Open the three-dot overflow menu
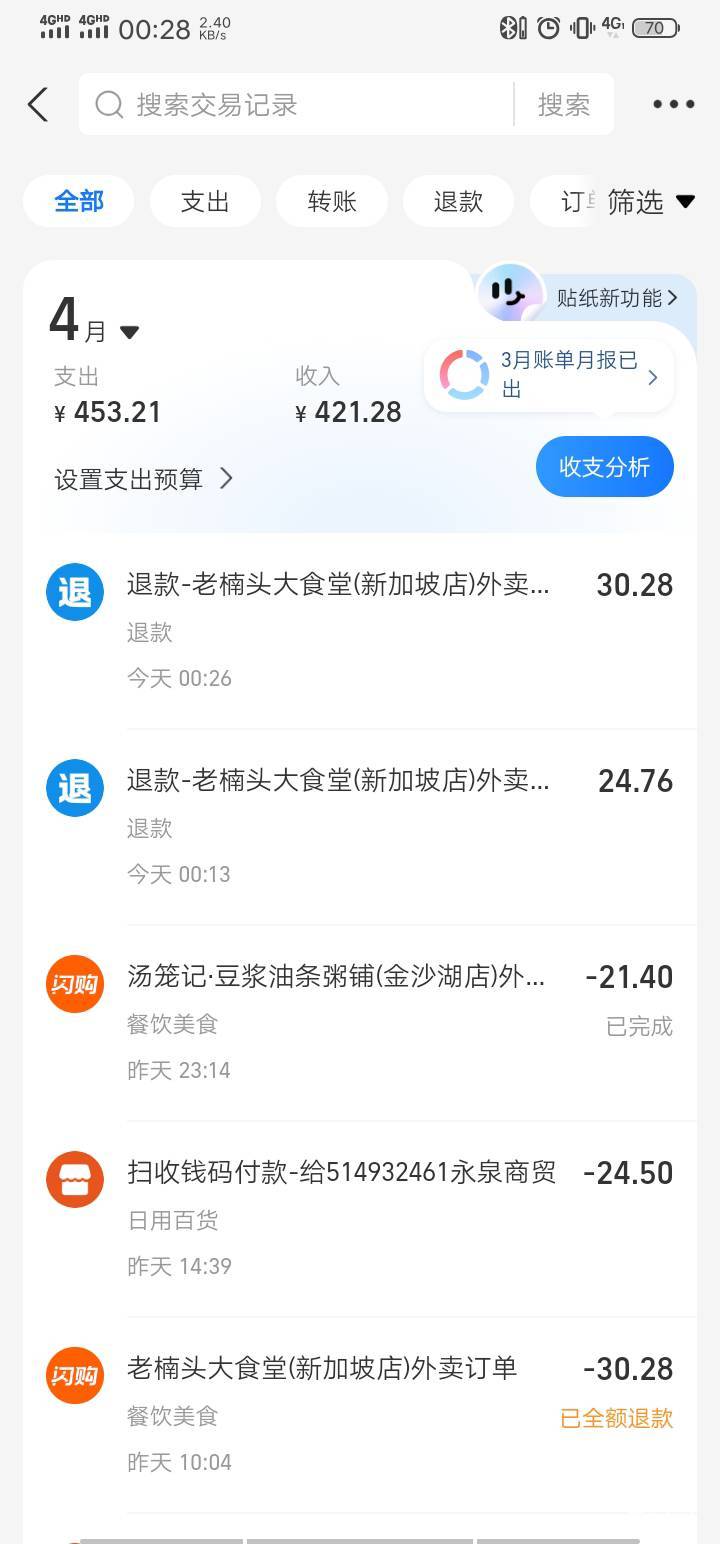The image size is (720, 1544). click(673, 104)
